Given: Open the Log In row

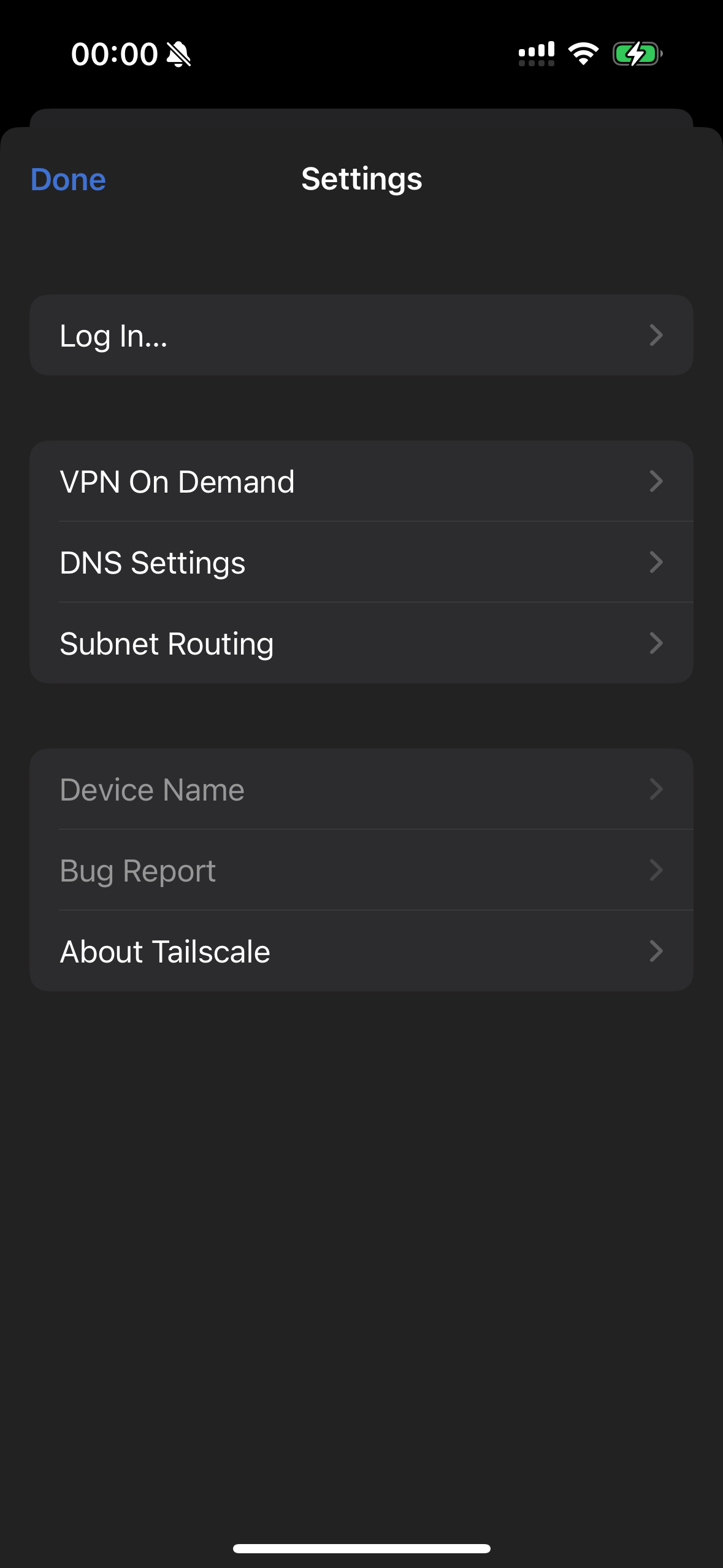Looking at the screenshot, I should coord(361,335).
